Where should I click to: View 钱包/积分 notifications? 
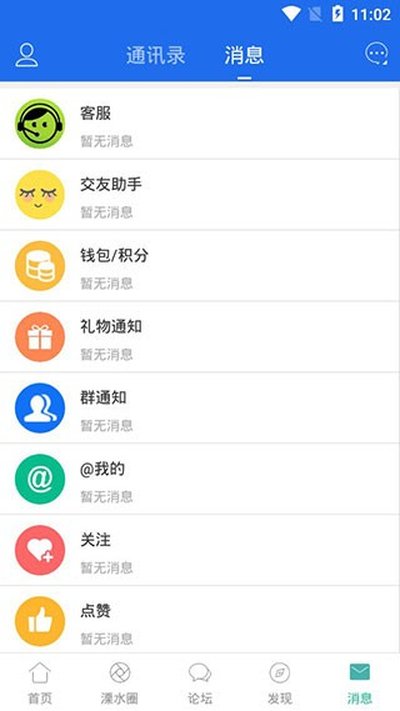pos(200,266)
